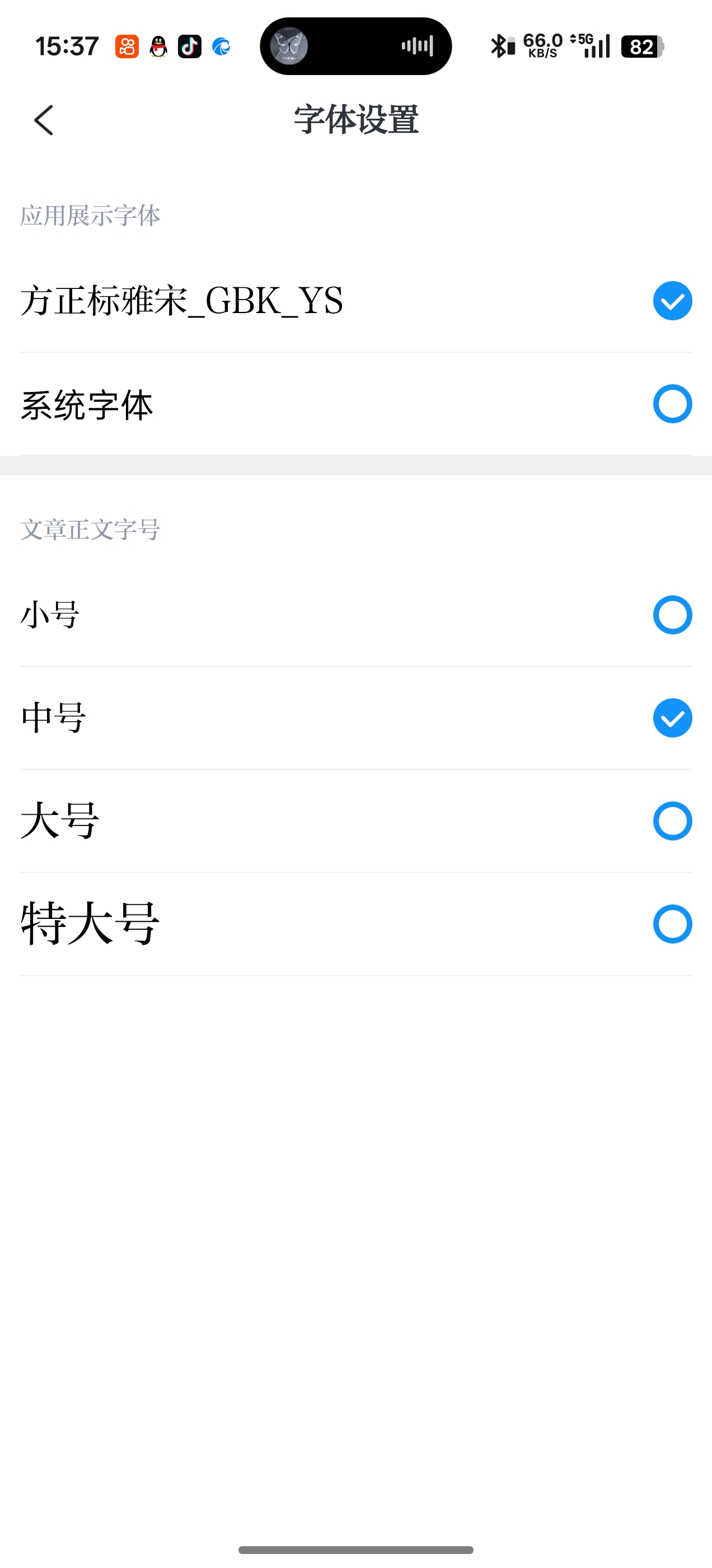Go back from the 字体设置 page
712x1568 pixels.
(x=44, y=120)
